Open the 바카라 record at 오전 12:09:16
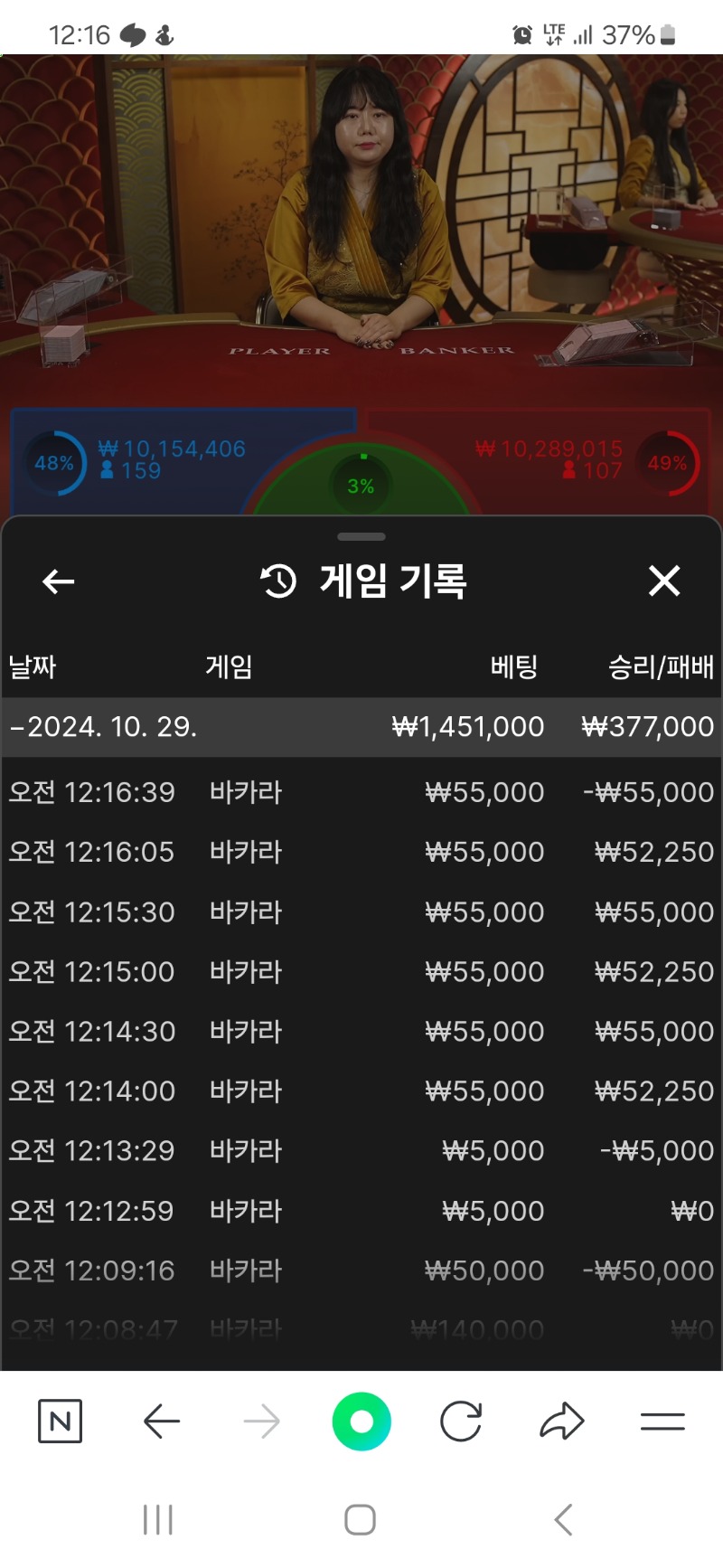The height and width of the screenshot is (1568, 723). point(361,1270)
